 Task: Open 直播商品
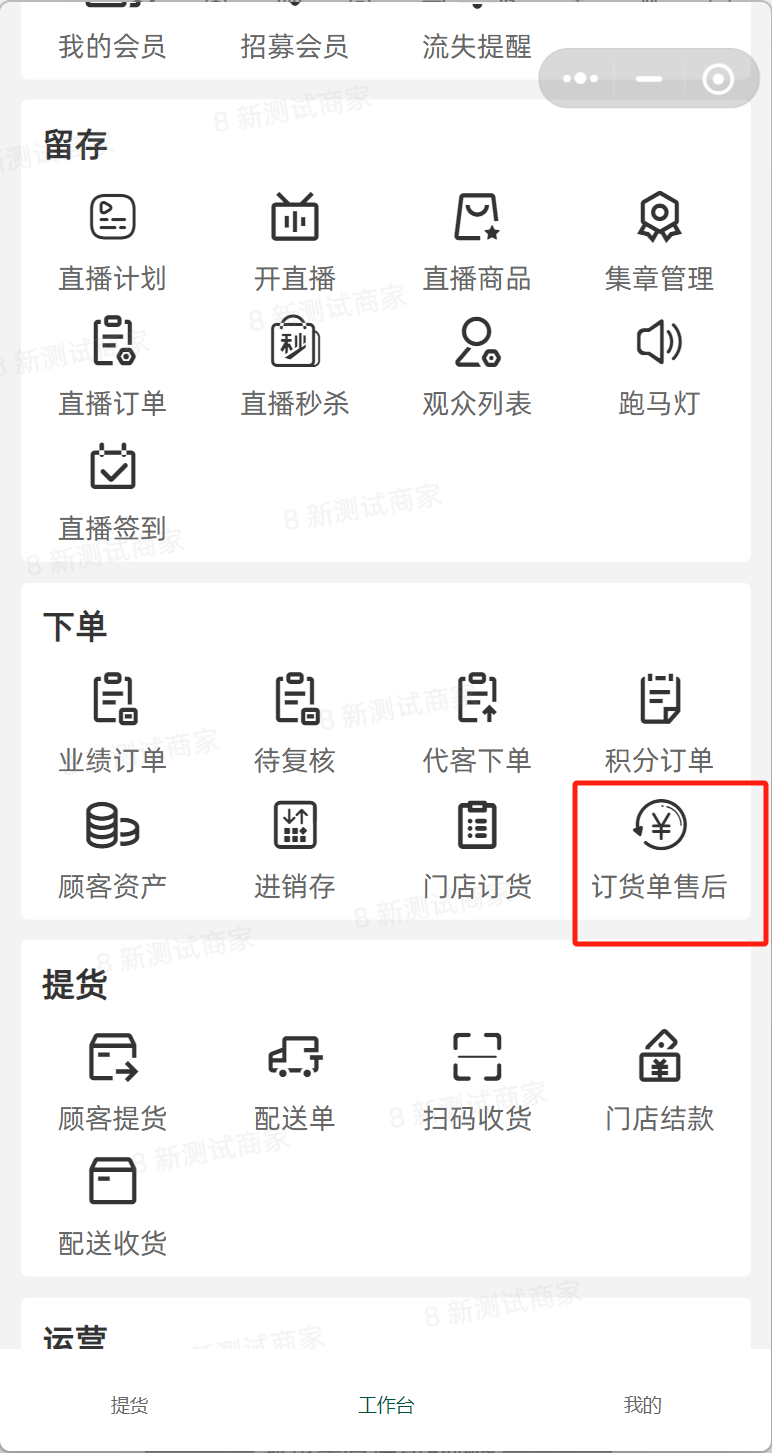pyautogui.click(x=477, y=242)
